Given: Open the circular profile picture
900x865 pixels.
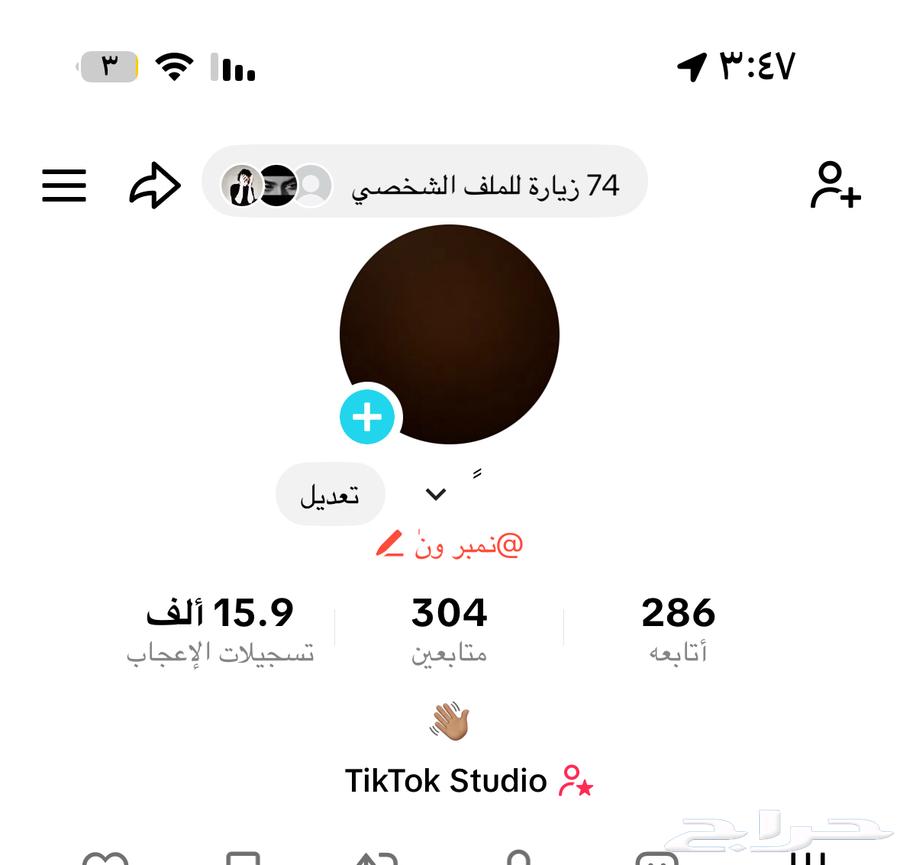Looking at the screenshot, I should [450, 333].
